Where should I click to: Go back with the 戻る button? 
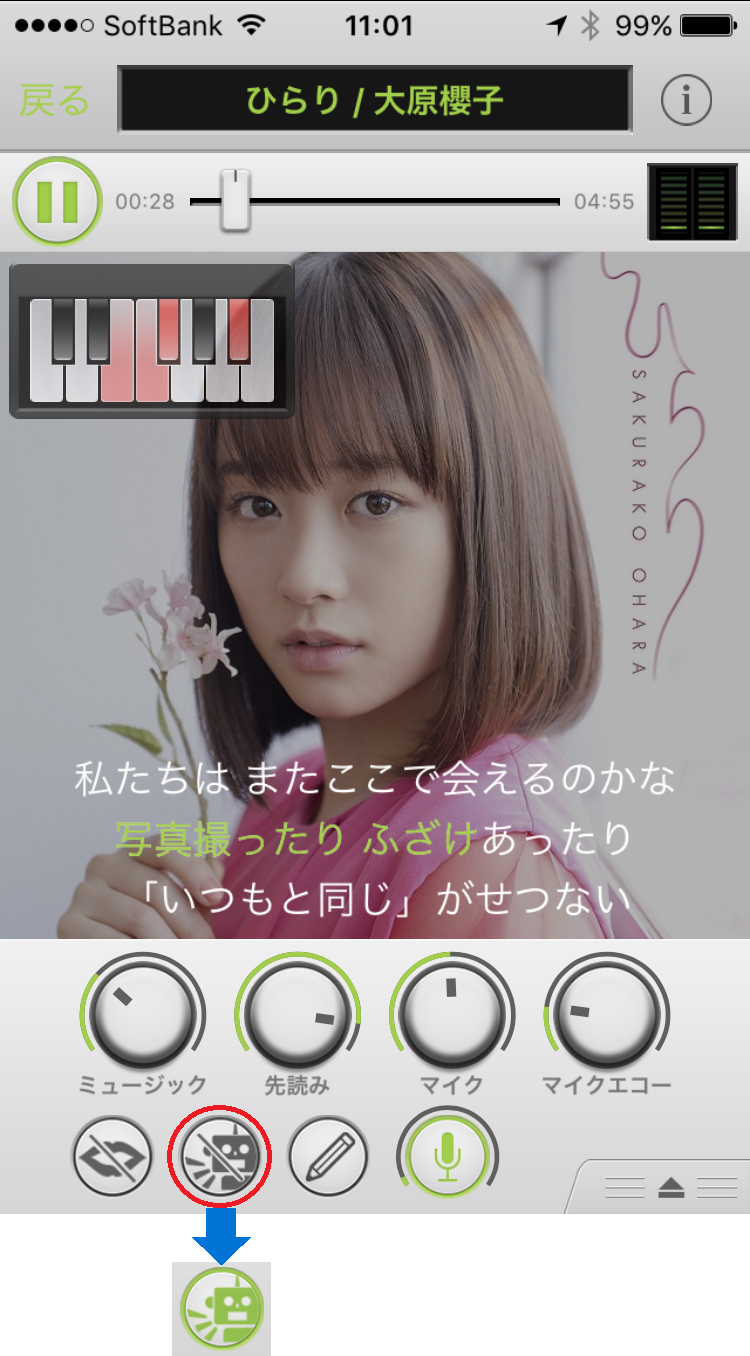point(54,101)
